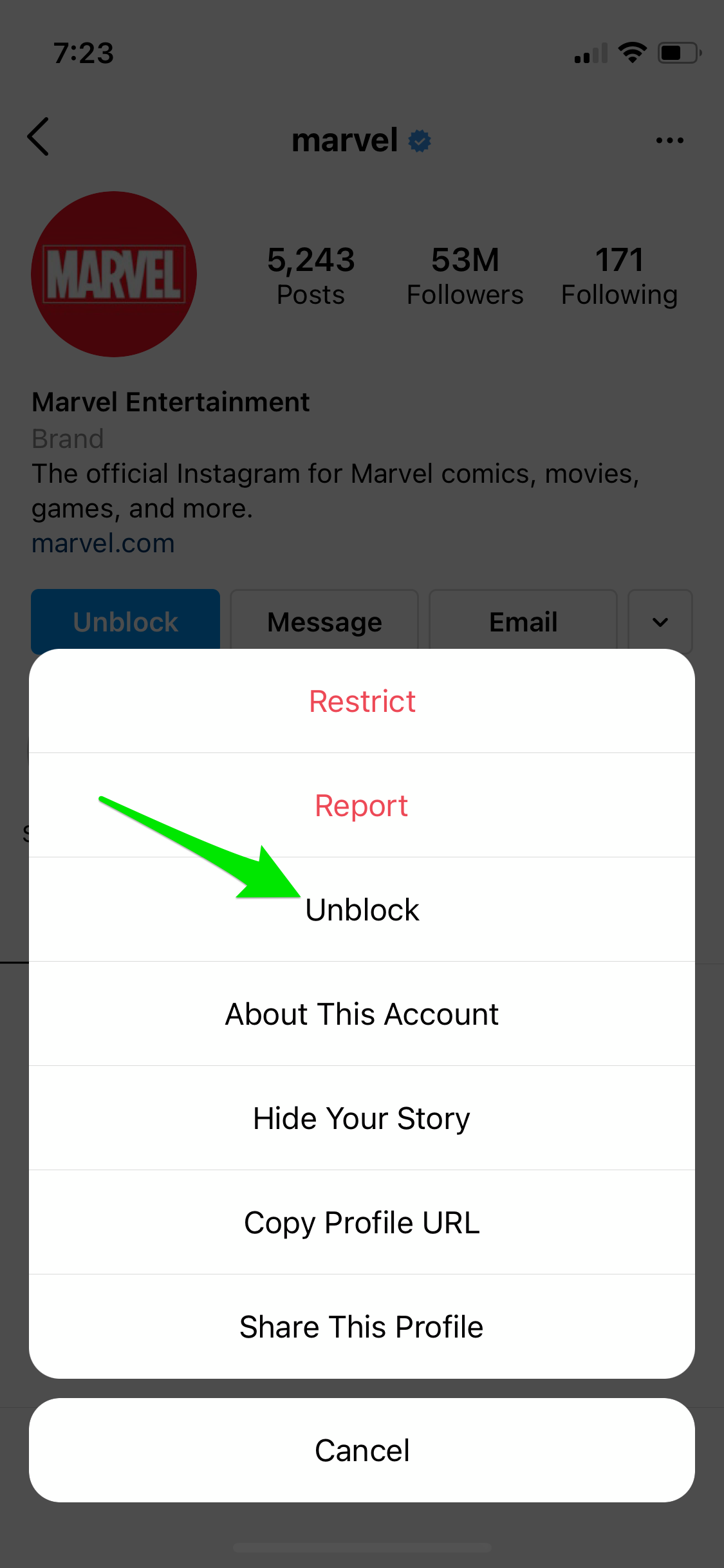The height and width of the screenshot is (1568, 724).
Task: Tap Unblock in the action sheet
Action: click(x=362, y=910)
